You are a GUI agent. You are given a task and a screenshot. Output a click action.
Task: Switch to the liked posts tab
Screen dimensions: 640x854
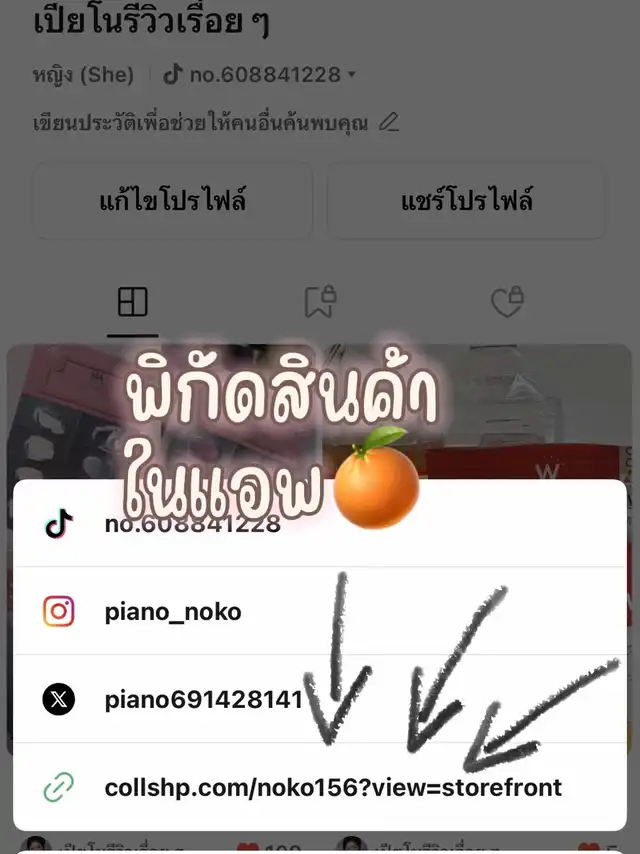click(508, 302)
